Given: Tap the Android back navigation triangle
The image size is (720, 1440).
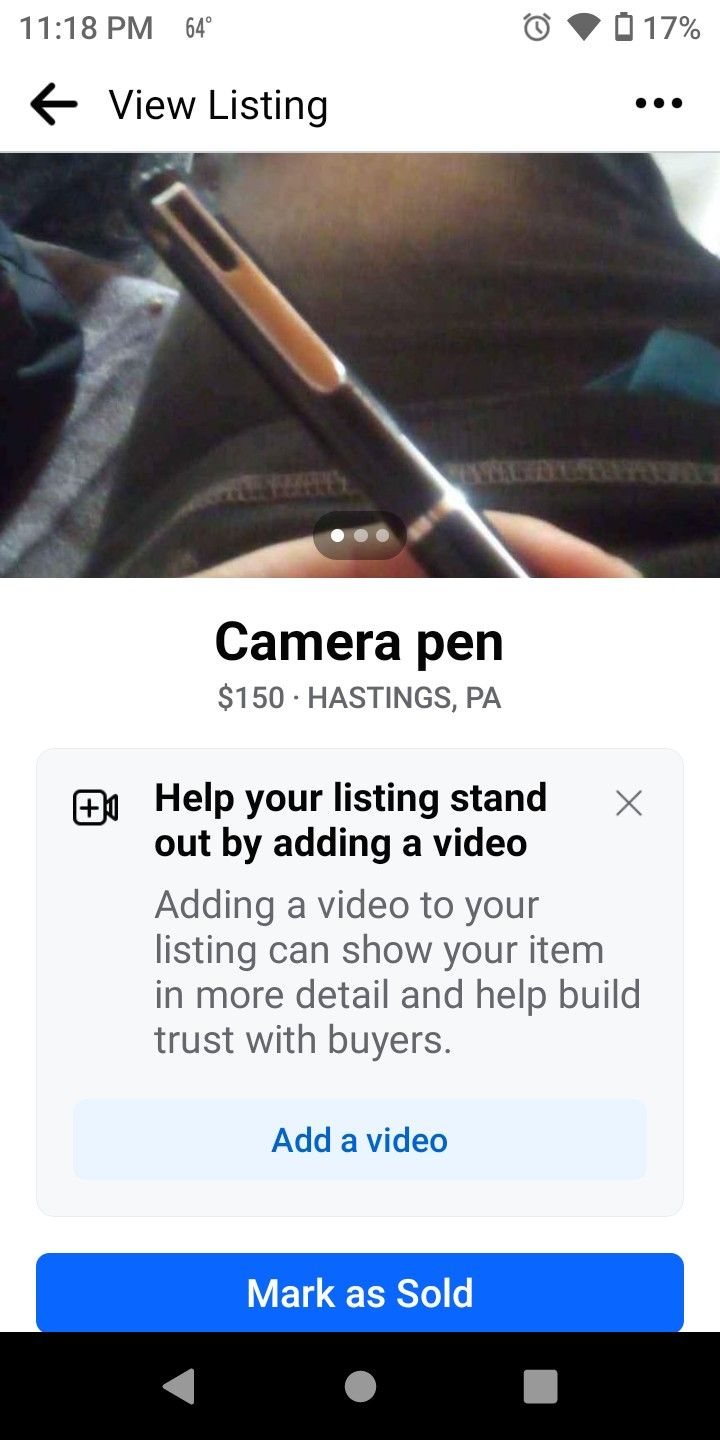Looking at the screenshot, I should (x=180, y=1386).
